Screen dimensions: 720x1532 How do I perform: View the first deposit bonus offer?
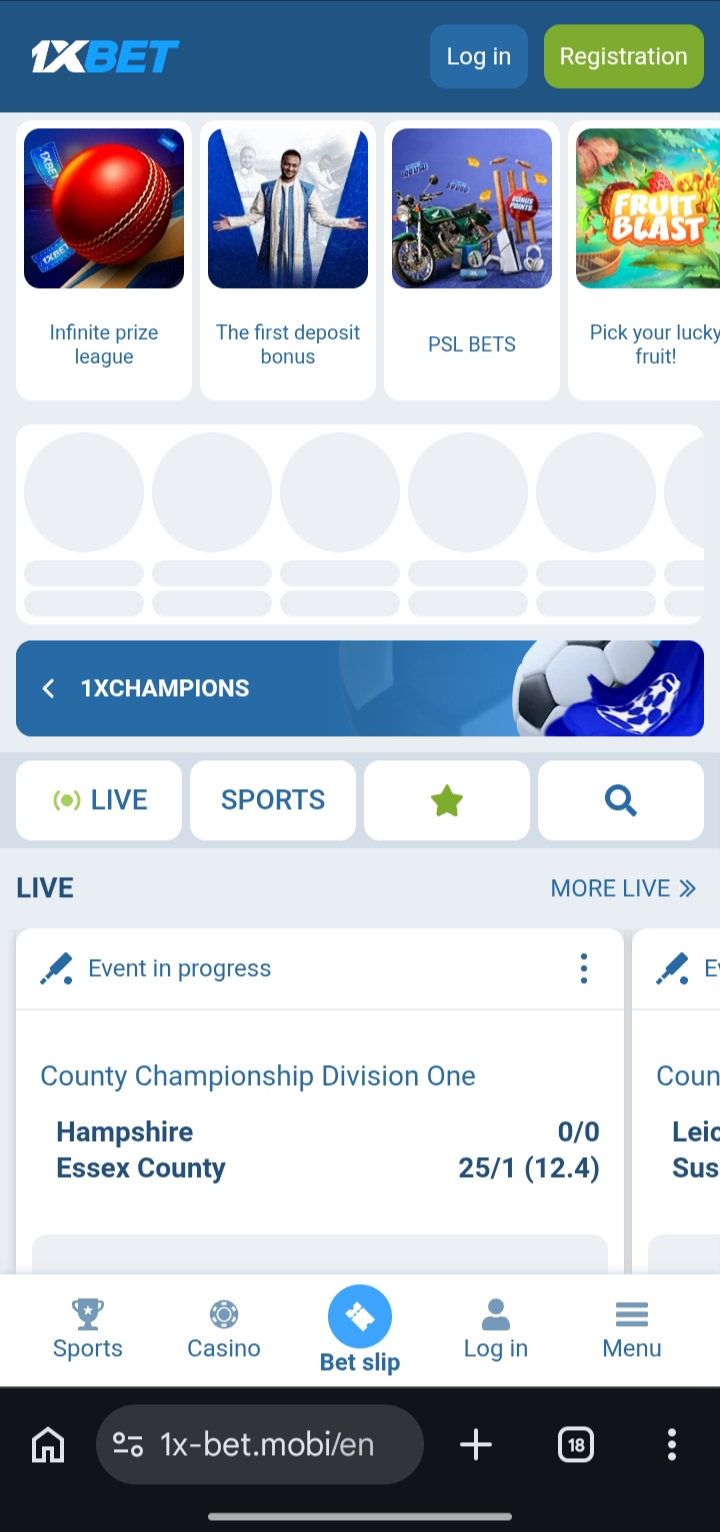click(288, 260)
